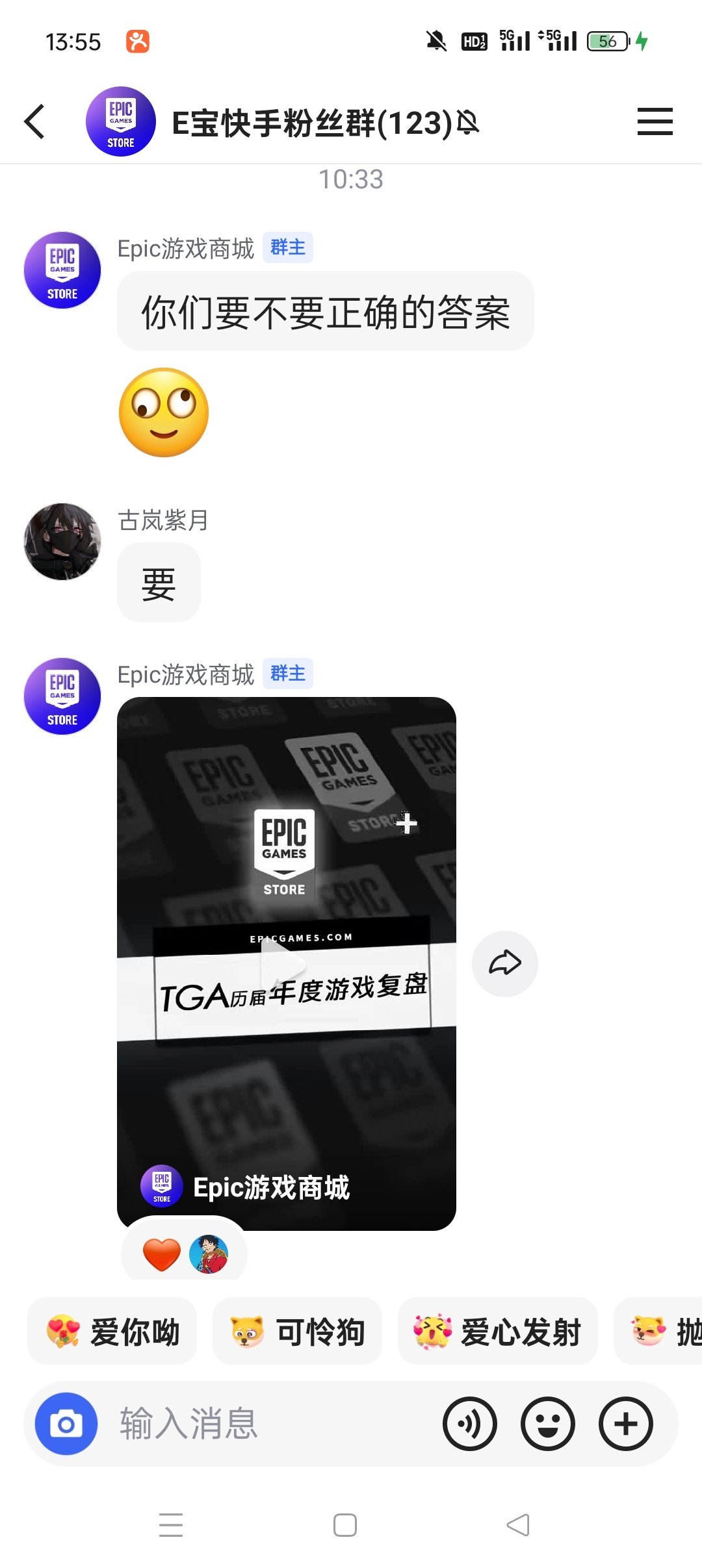Forward the shared Epic video

coord(505,963)
